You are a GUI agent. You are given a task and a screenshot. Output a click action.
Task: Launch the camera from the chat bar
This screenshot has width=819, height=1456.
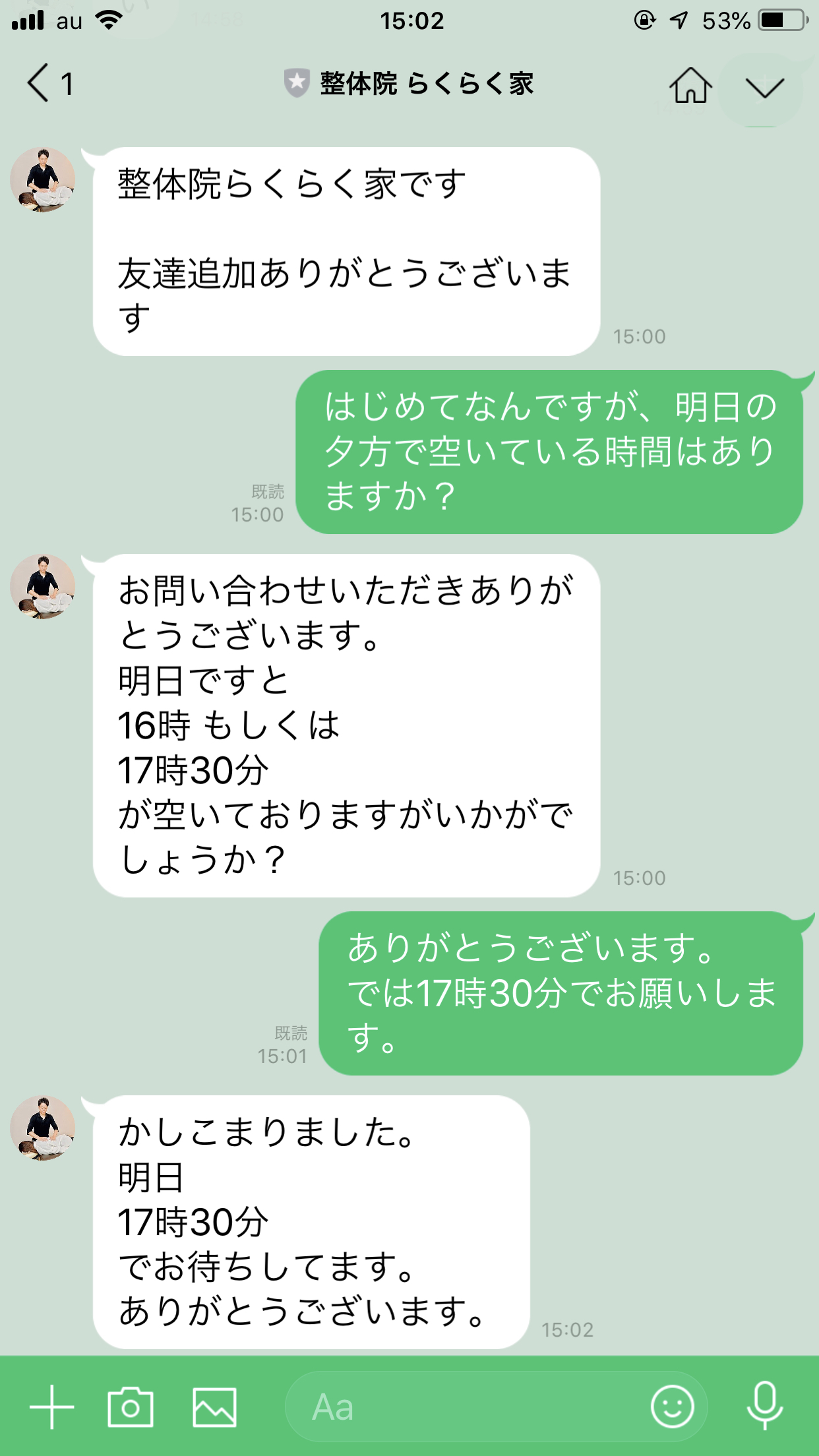tap(131, 1407)
